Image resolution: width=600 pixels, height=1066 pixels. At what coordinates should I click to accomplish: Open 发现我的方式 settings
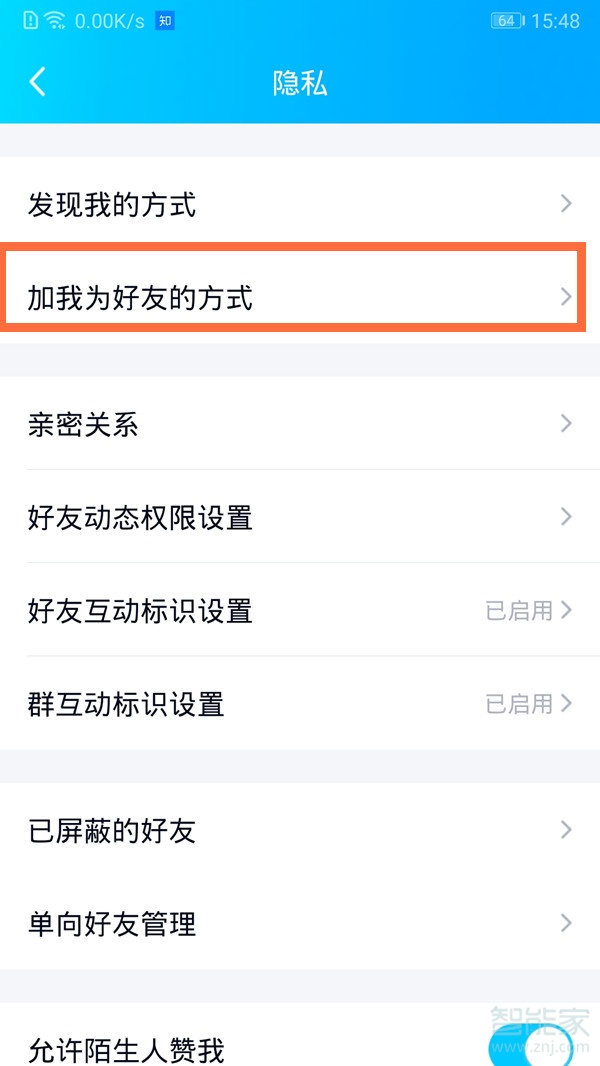point(300,205)
